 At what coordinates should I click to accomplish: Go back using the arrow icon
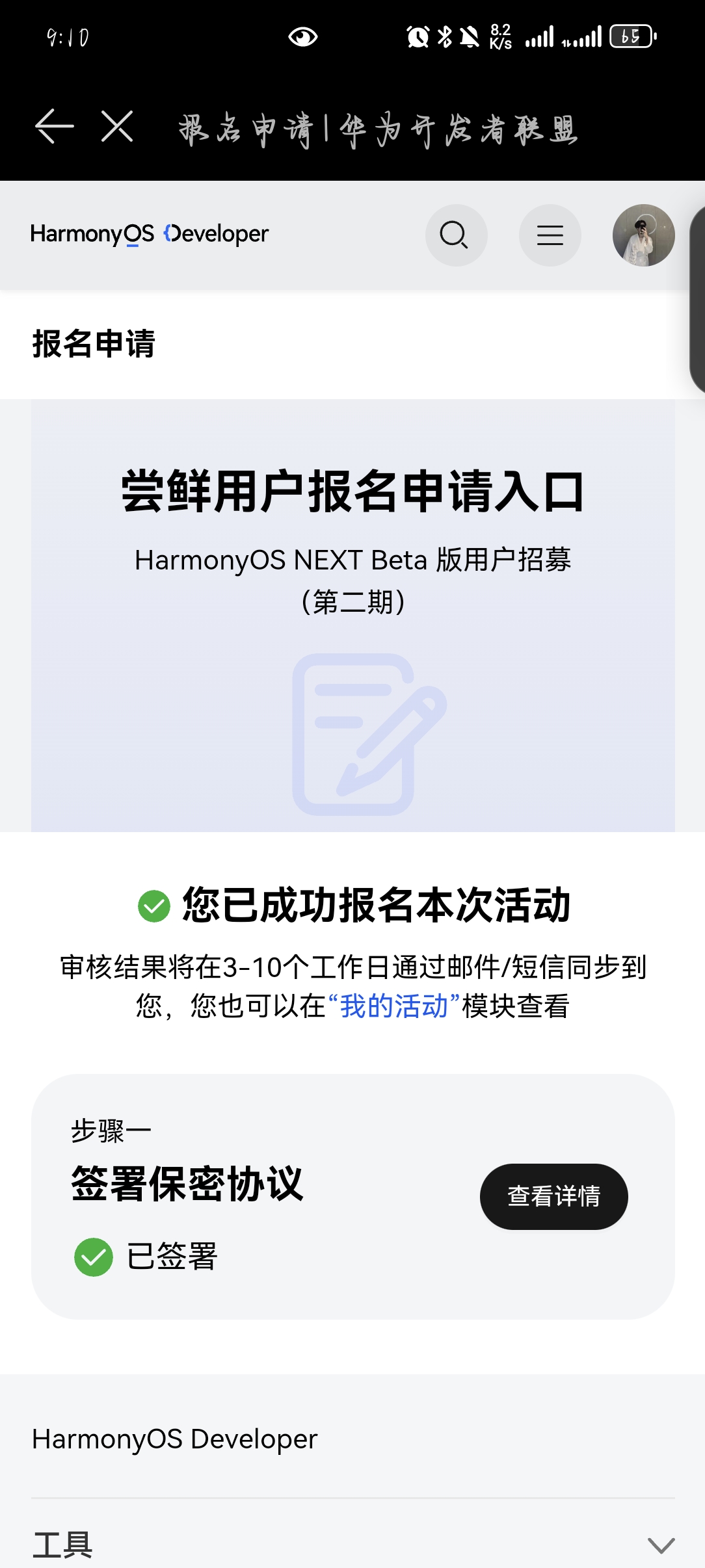pos(55,126)
